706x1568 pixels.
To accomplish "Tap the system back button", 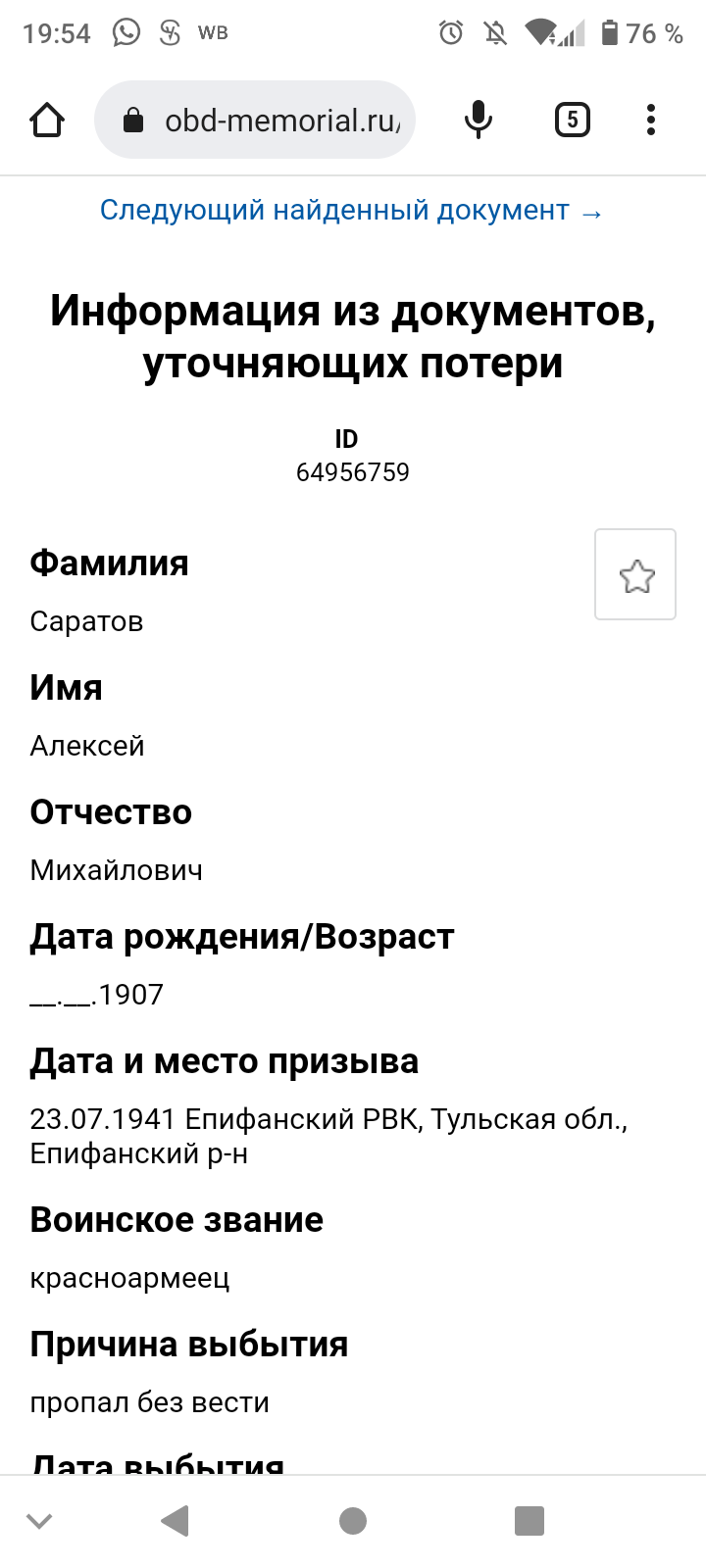I will [x=175, y=1521].
